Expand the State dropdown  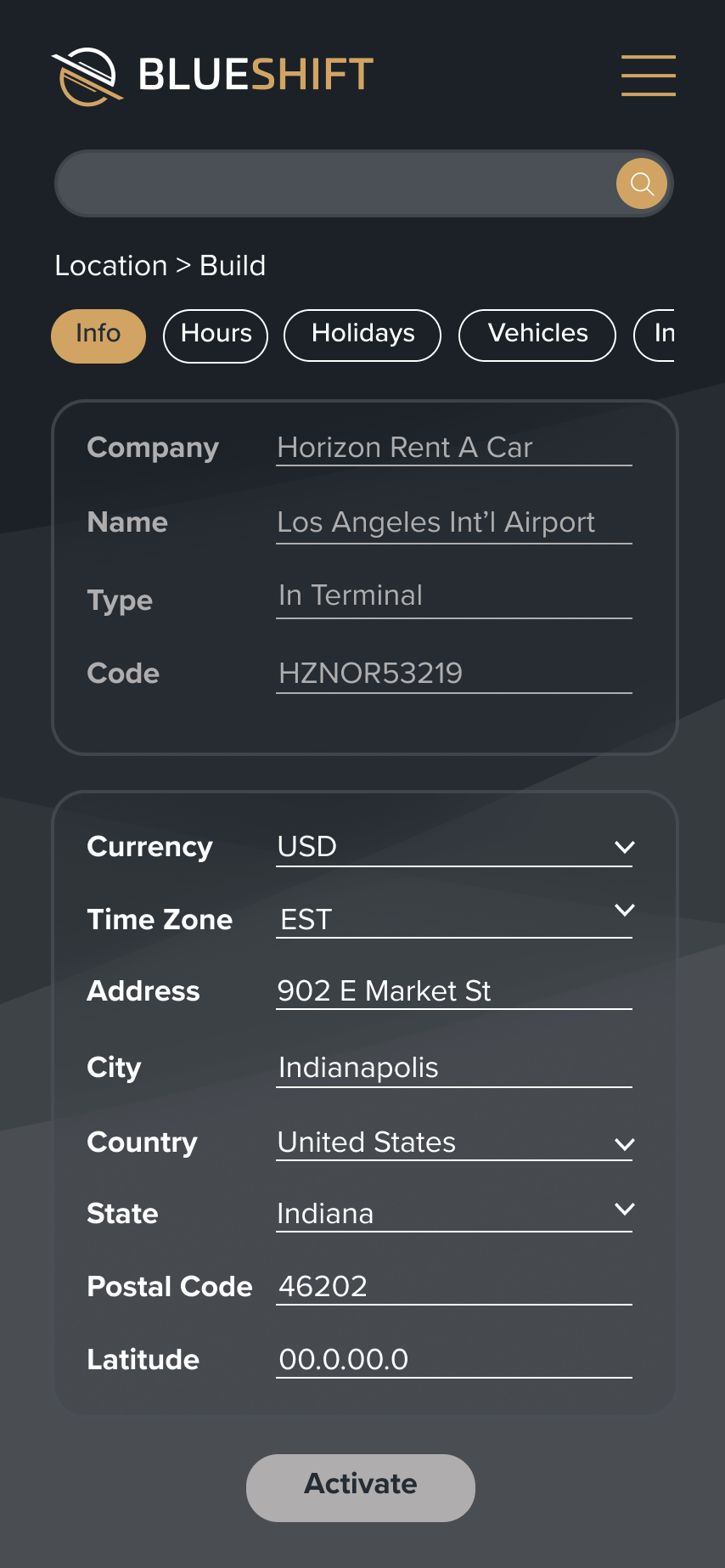(x=454, y=1213)
